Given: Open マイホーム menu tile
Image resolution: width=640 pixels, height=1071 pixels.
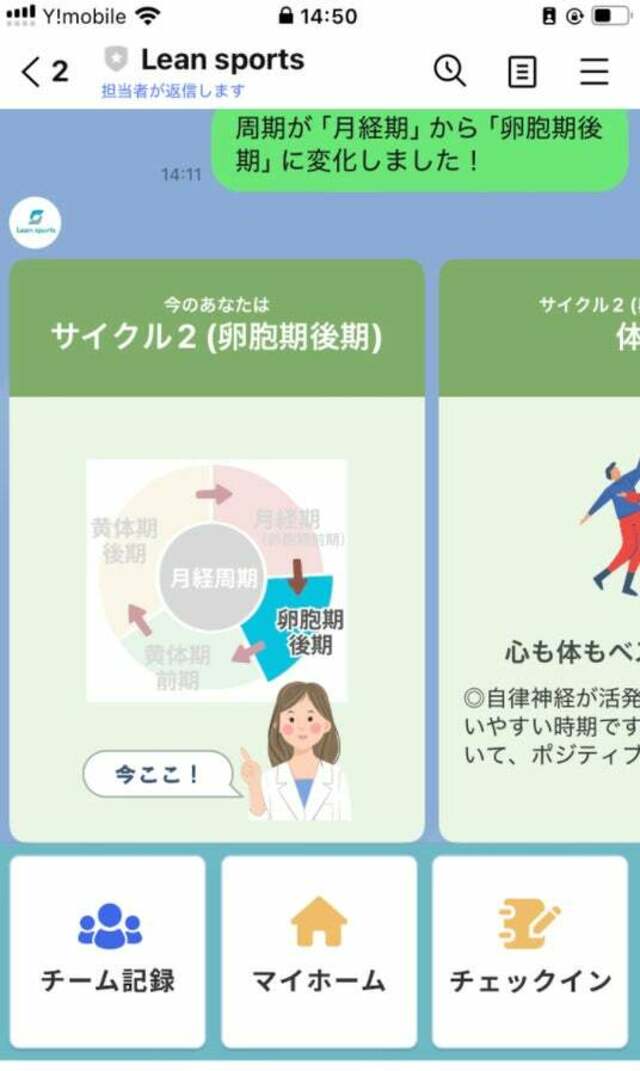Looking at the screenshot, I should tap(319, 950).
